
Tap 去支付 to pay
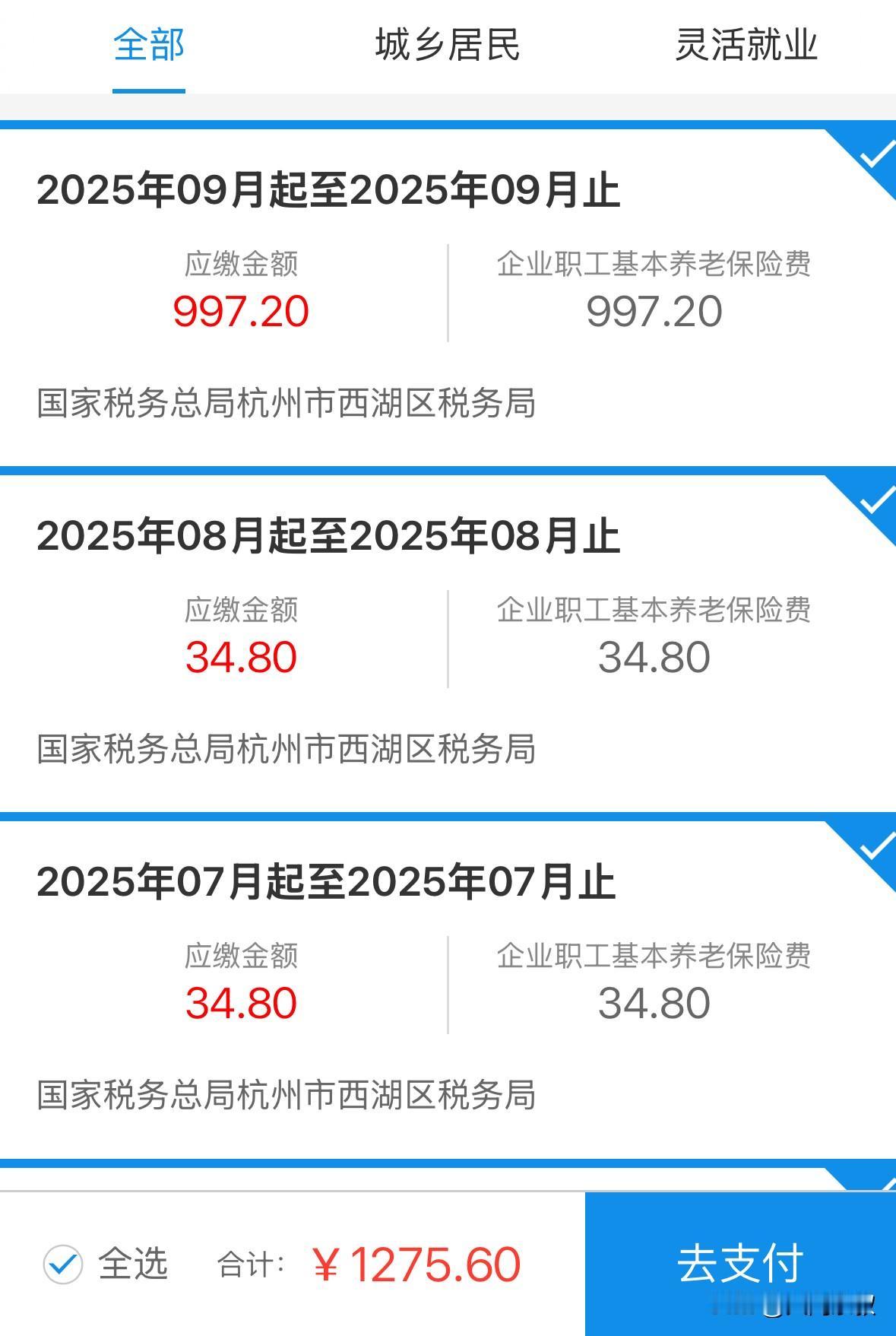pyautogui.click(x=739, y=1263)
